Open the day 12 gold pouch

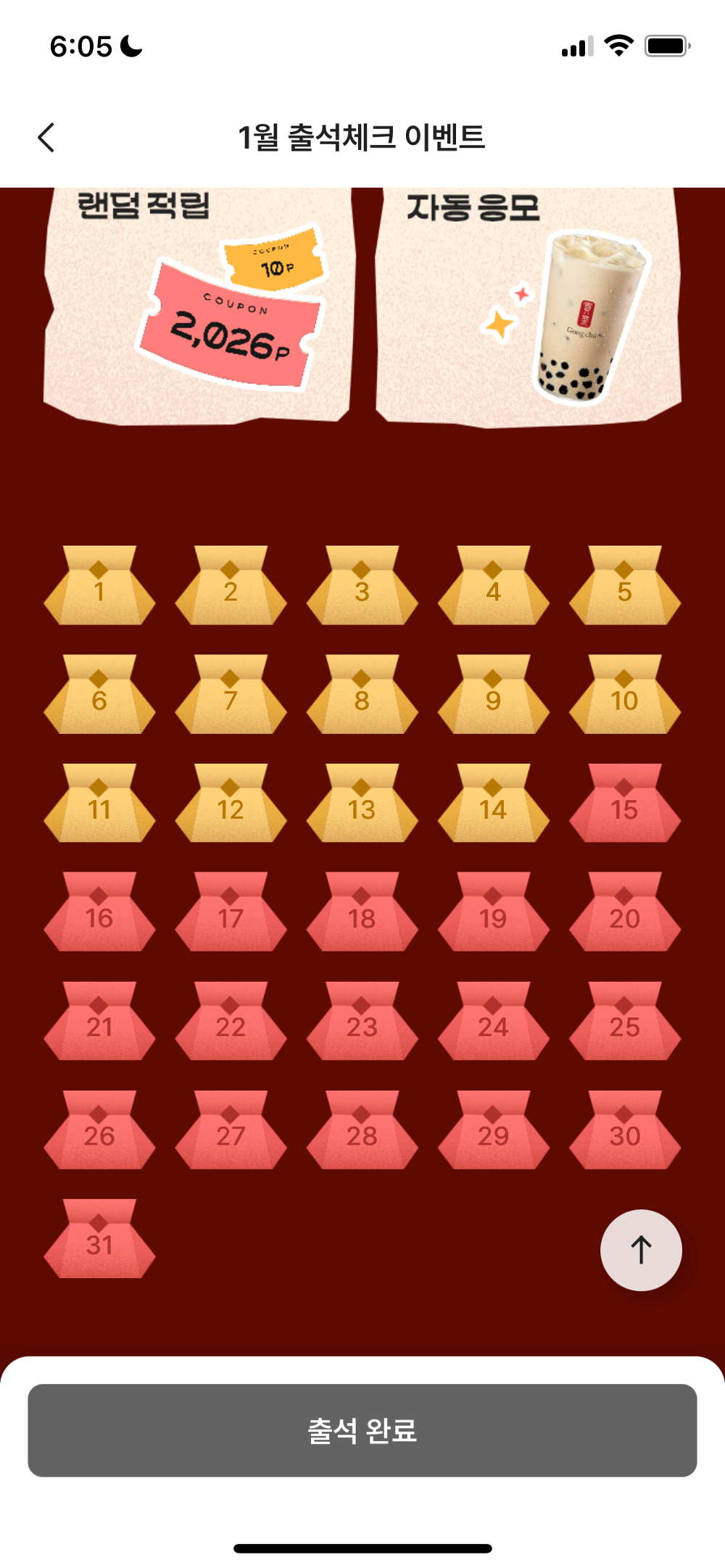click(x=231, y=804)
